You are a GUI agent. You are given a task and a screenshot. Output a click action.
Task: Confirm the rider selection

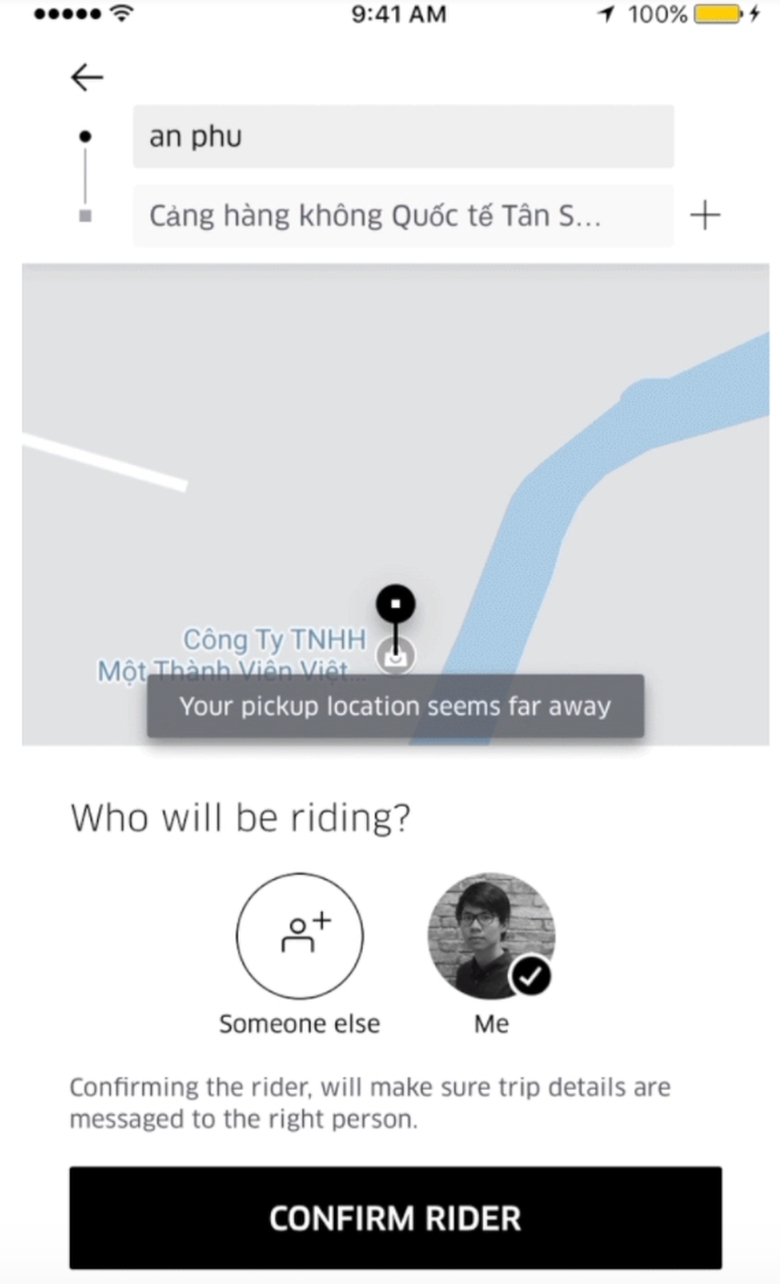pyautogui.click(x=395, y=1218)
